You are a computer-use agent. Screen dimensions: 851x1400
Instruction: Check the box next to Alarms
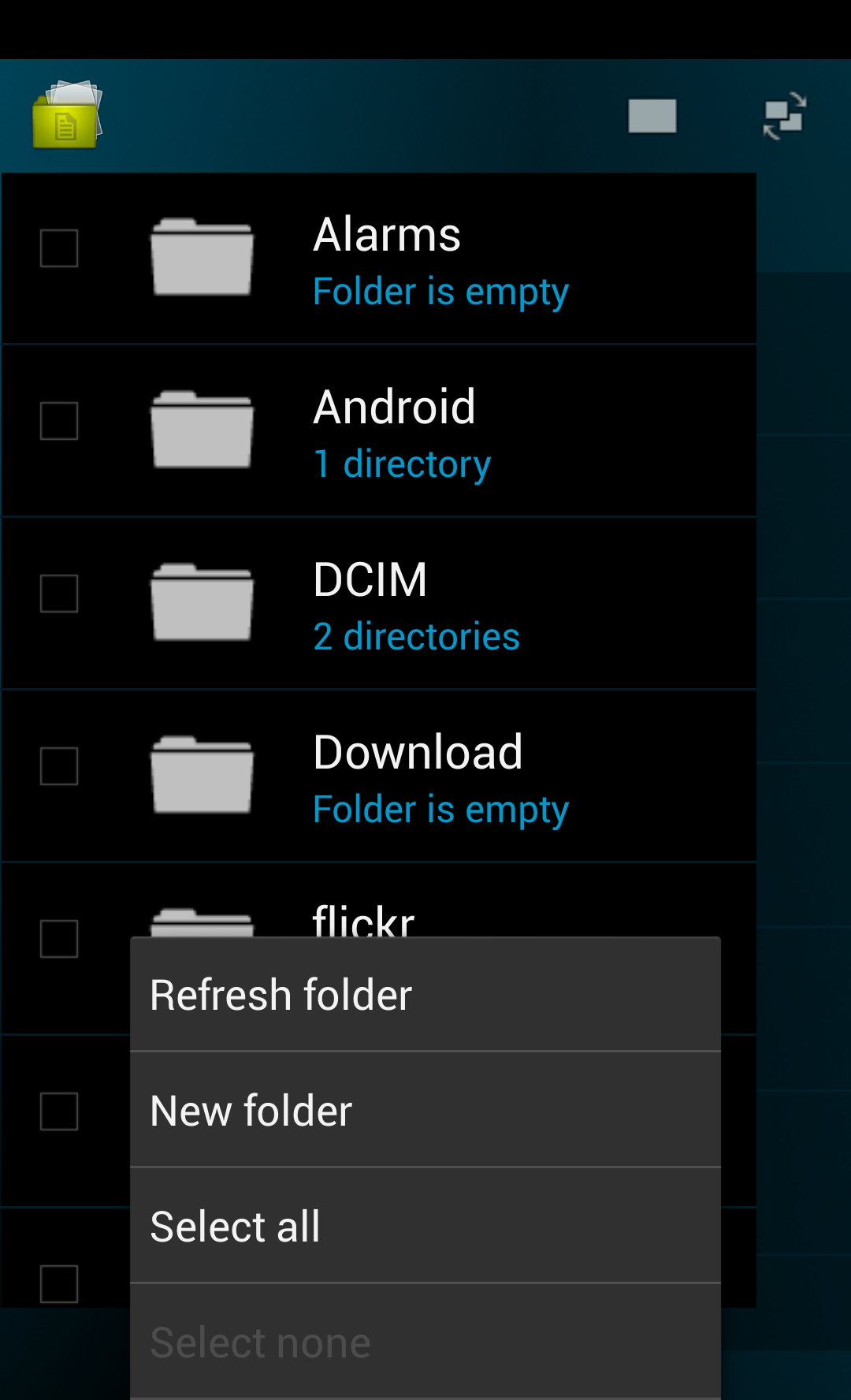pyautogui.click(x=59, y=248)
